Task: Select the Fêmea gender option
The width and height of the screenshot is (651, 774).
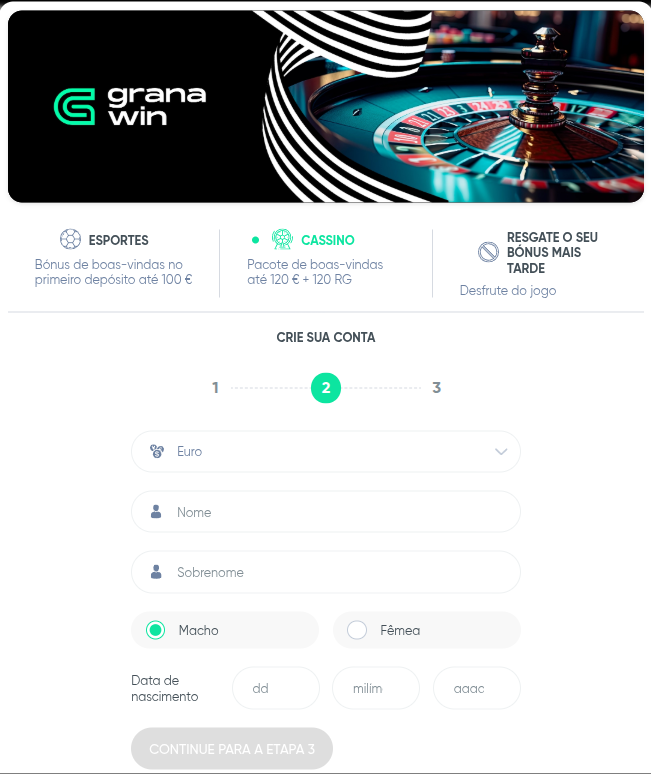Action: [426, 630]
